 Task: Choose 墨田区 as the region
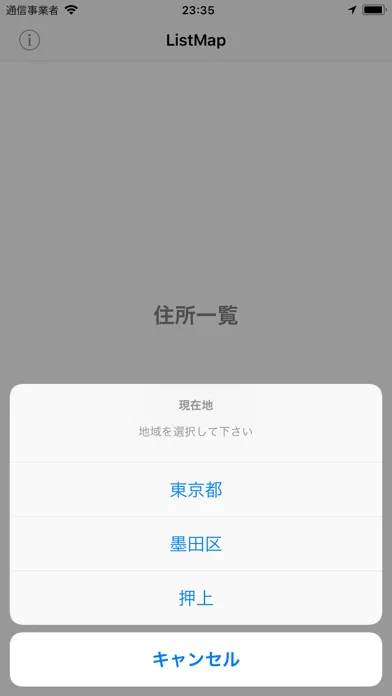tap(196, 544)
